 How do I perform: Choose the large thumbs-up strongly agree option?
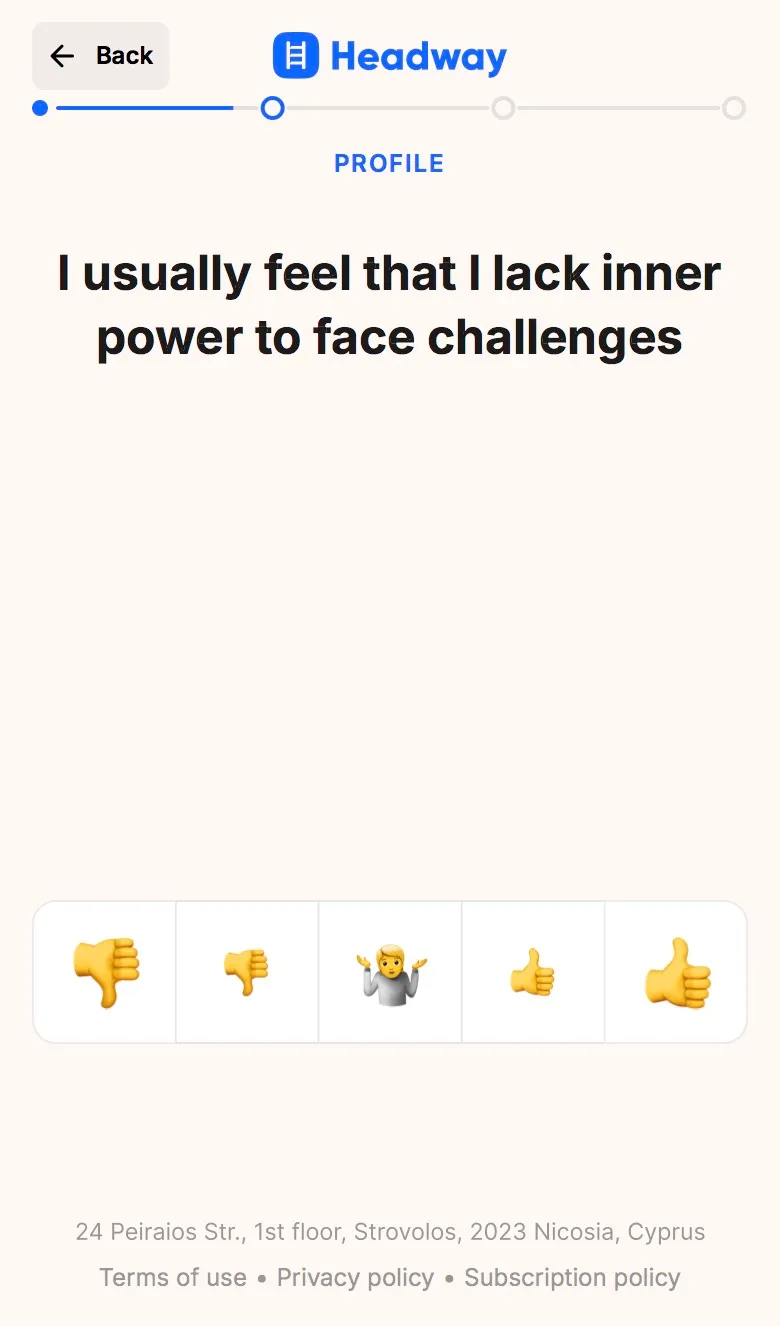click(x=676, y=972)
